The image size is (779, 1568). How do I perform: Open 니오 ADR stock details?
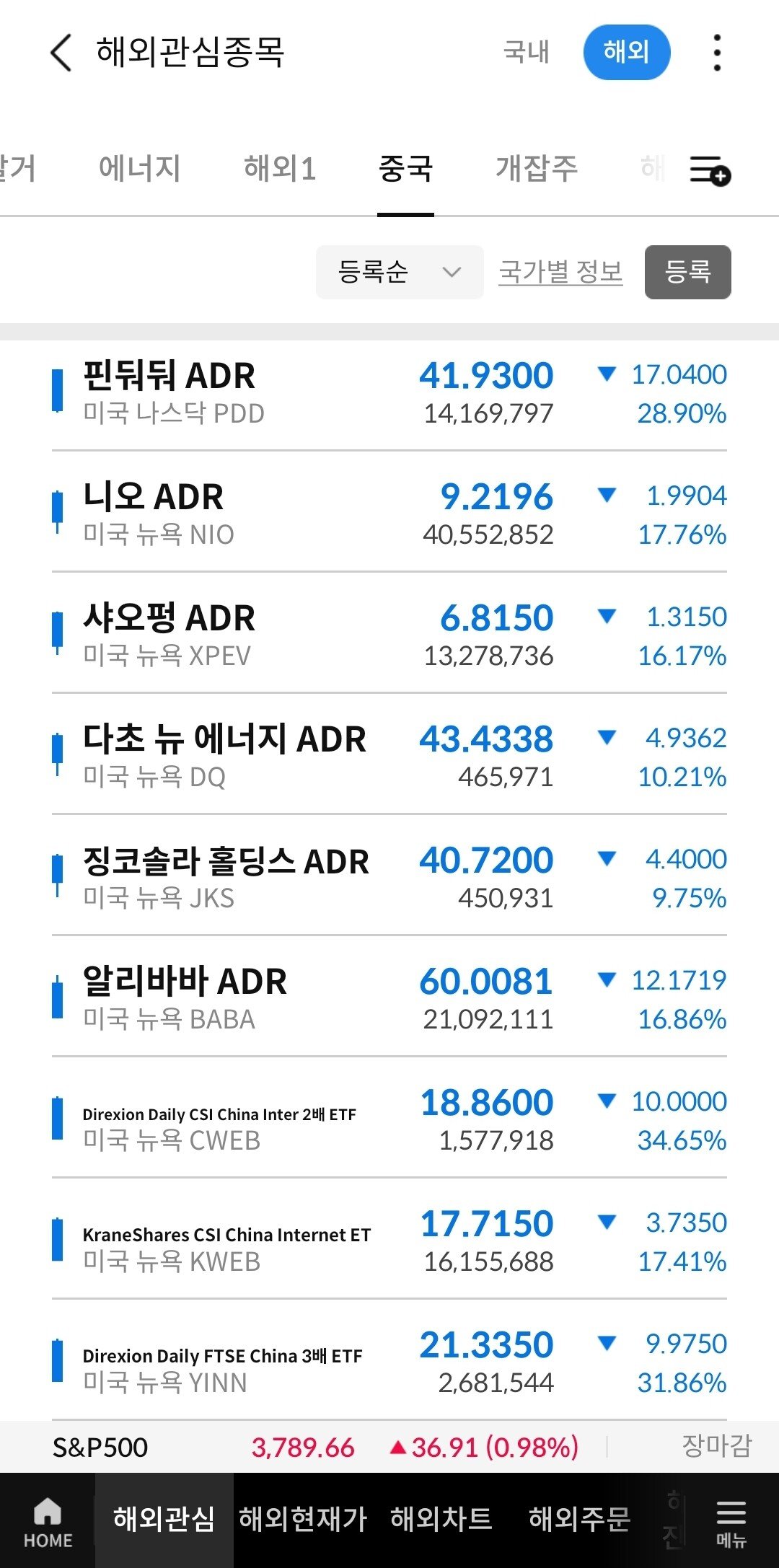pyautogui.click(x=389, y=514)
